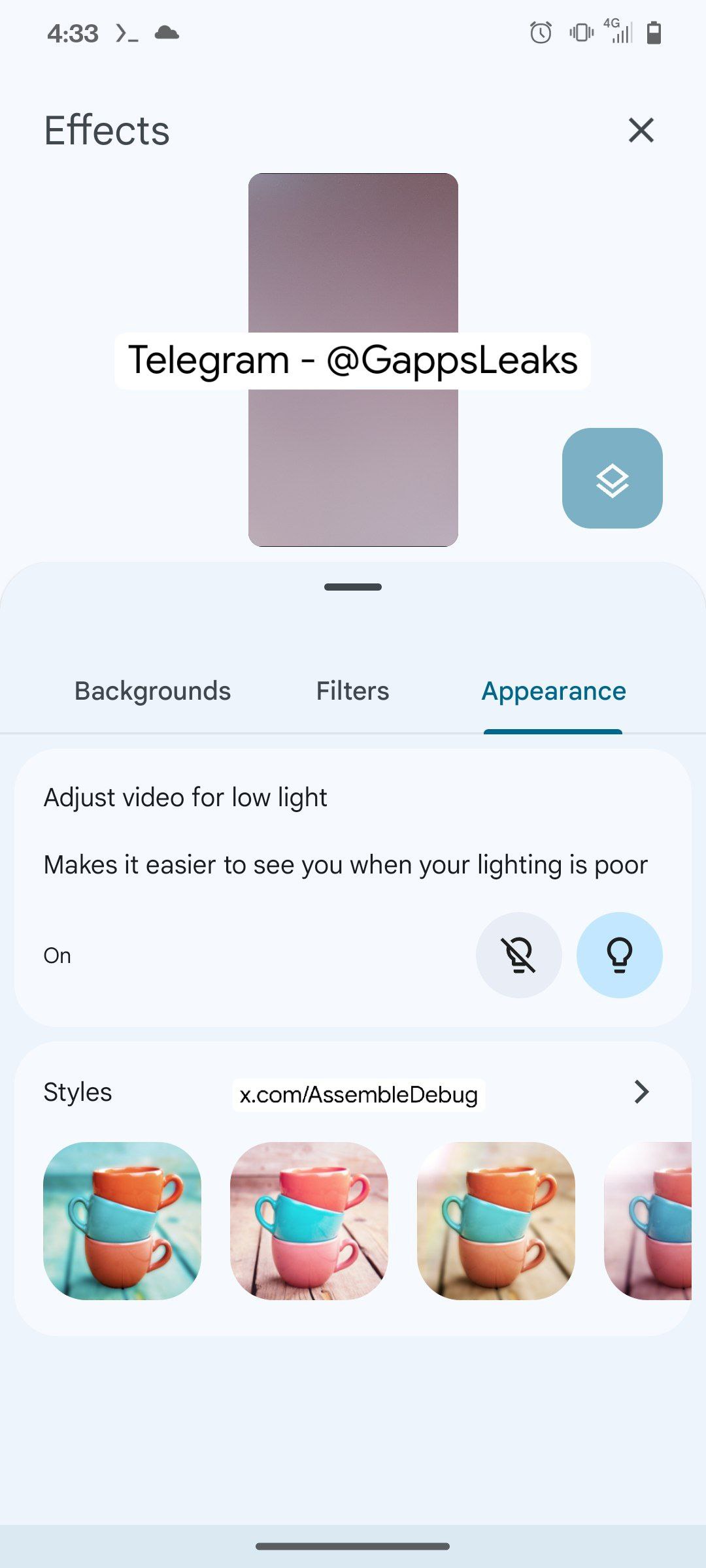
Task: Tap the layers button beside preview
Action: [613, 478]
